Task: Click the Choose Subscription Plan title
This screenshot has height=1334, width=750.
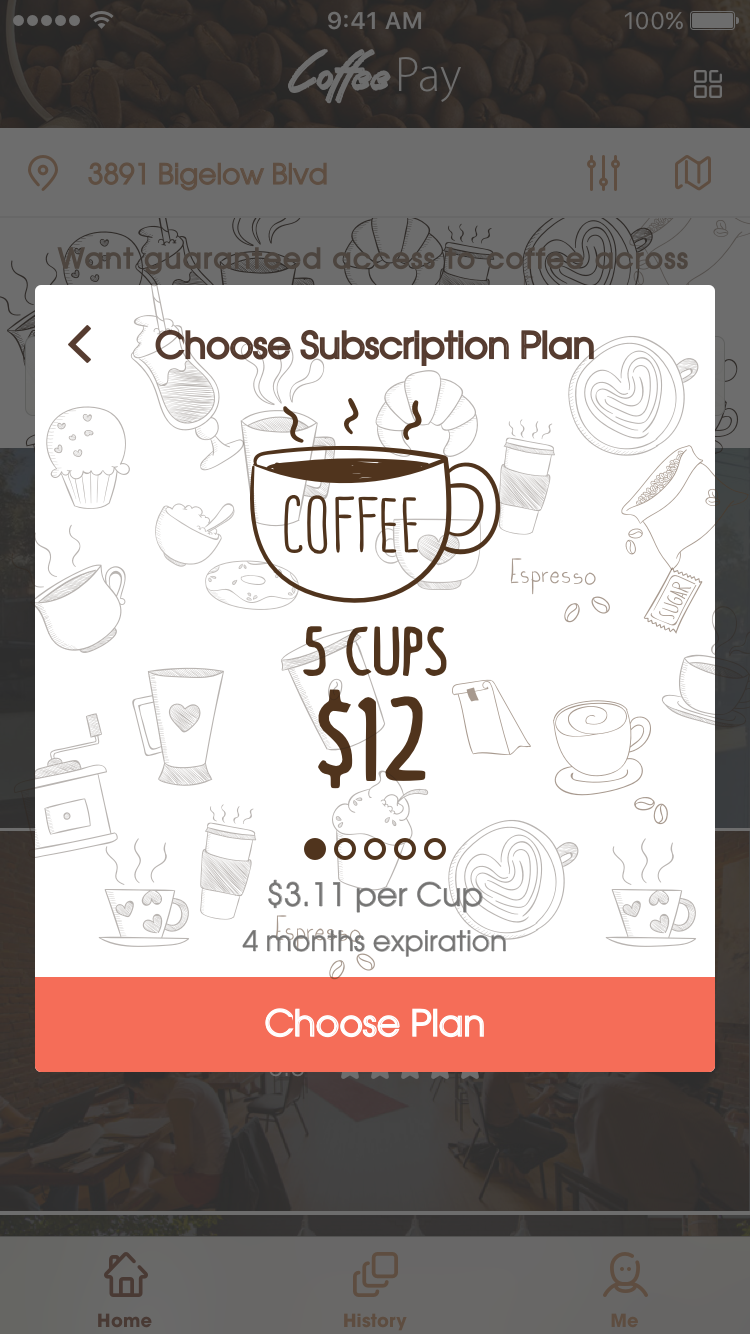Action: (375, 345)
